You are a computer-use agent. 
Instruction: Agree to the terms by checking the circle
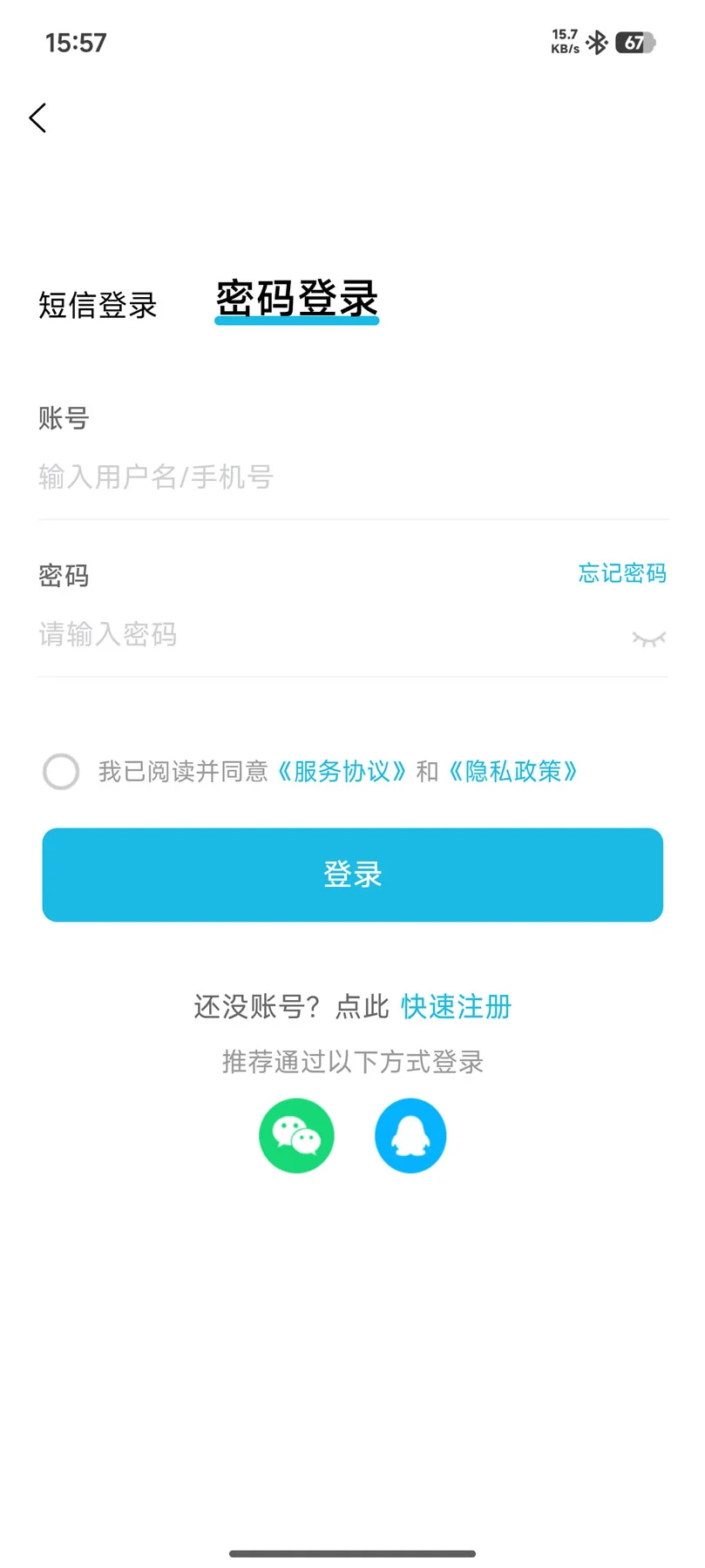[x=61, y=772]
